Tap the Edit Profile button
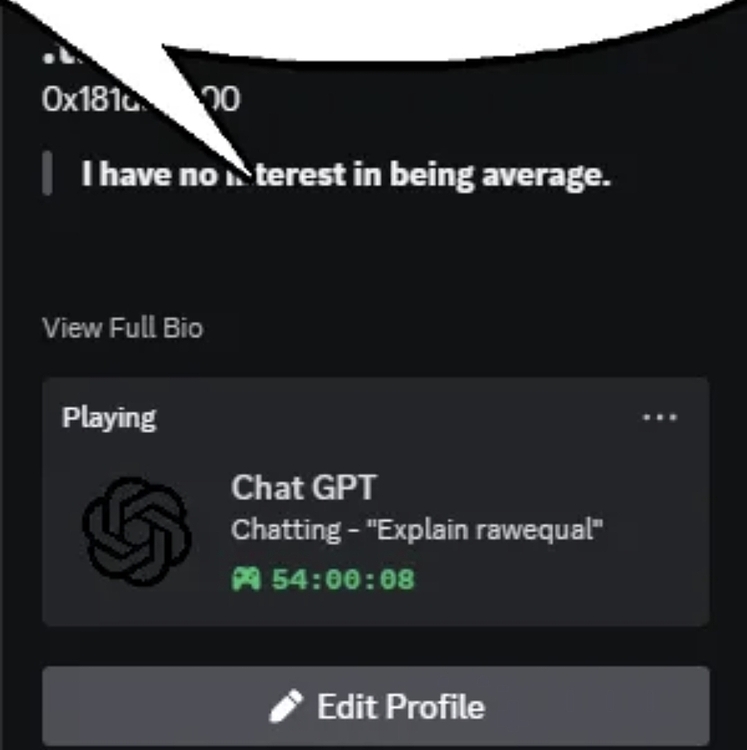The width and height of the screenshot is (747, 750). click(x=376, y=707)
